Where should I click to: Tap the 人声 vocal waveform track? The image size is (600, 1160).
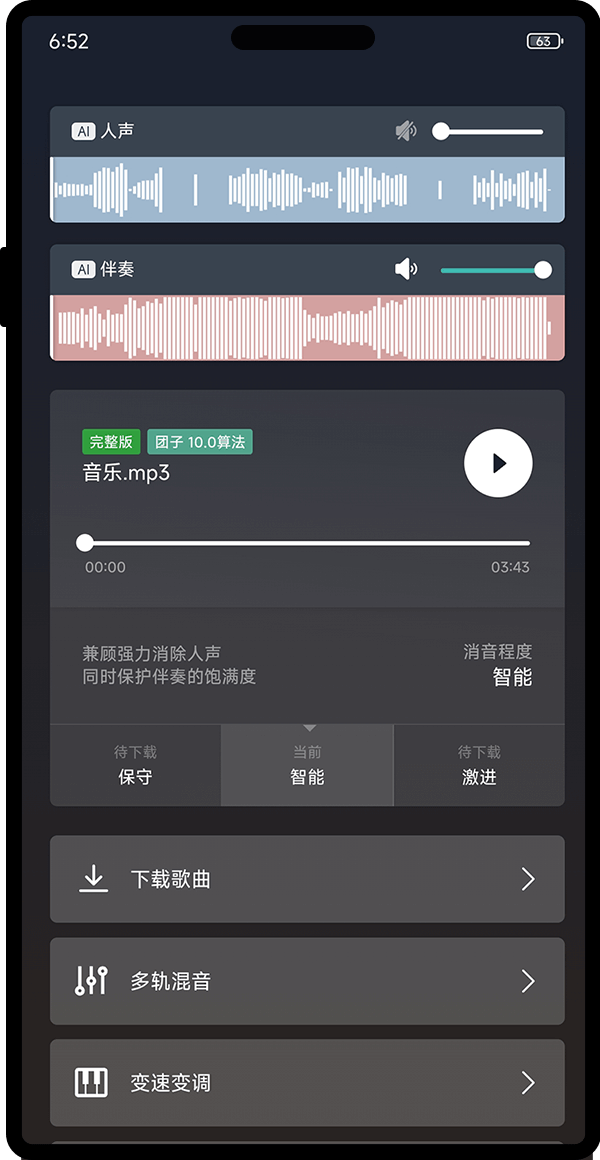307,189
